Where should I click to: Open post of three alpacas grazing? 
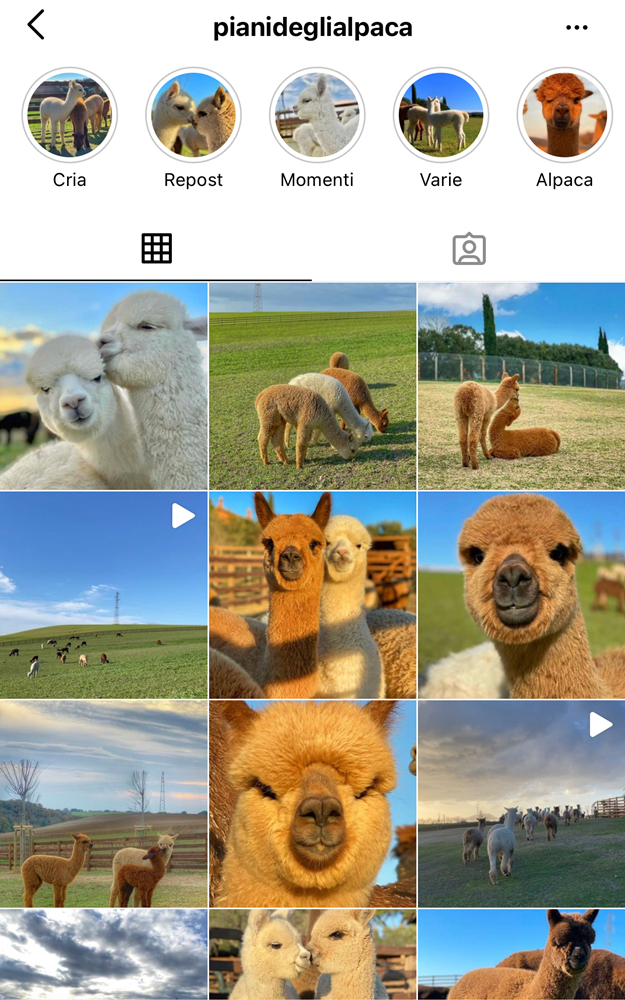click(x=312, y=386)
